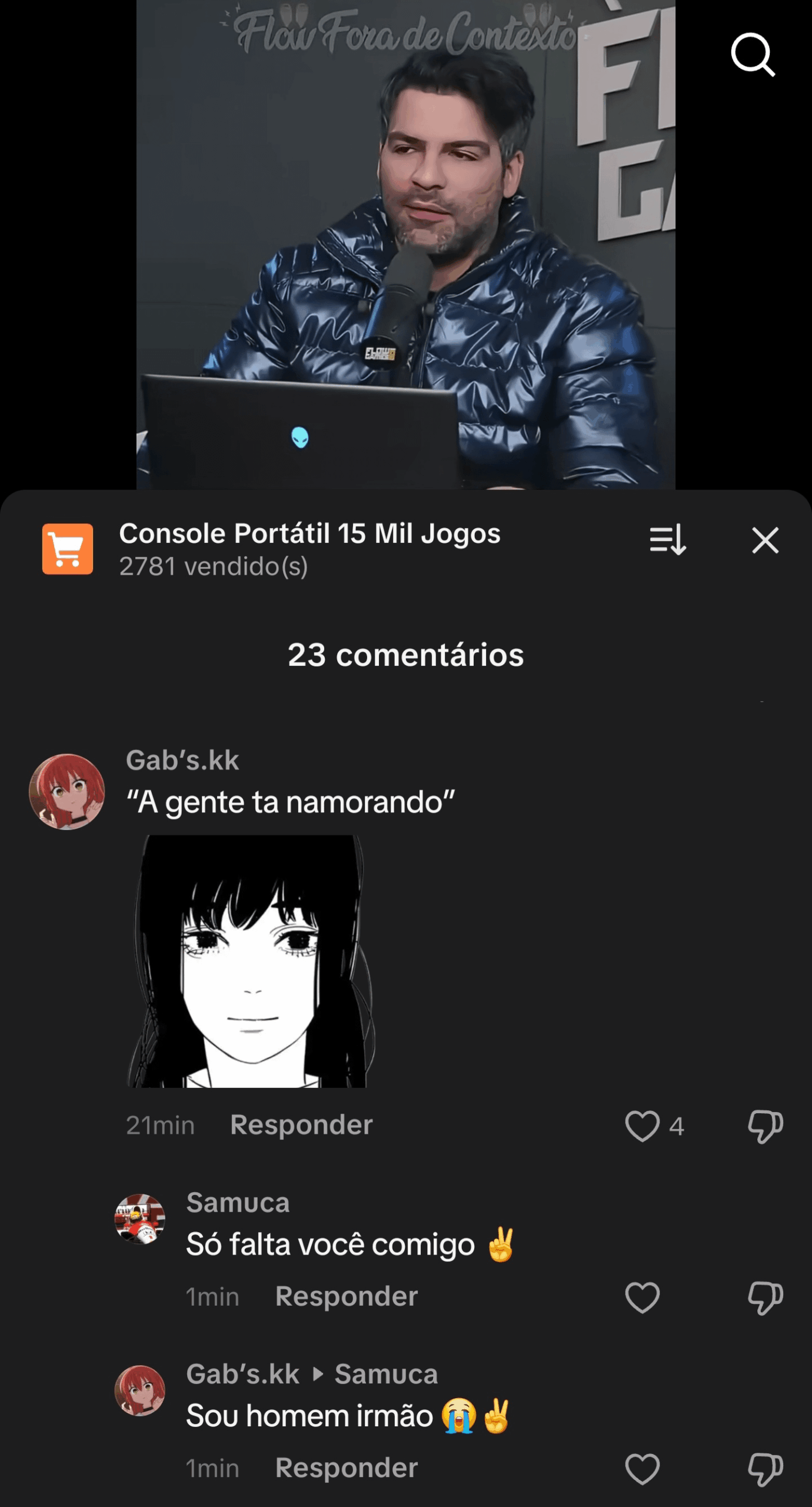Reply to Gab's.kk's comment from 21min ago
The height and width of the screenshot is (1507, 812).
[x=301, y=1125]
